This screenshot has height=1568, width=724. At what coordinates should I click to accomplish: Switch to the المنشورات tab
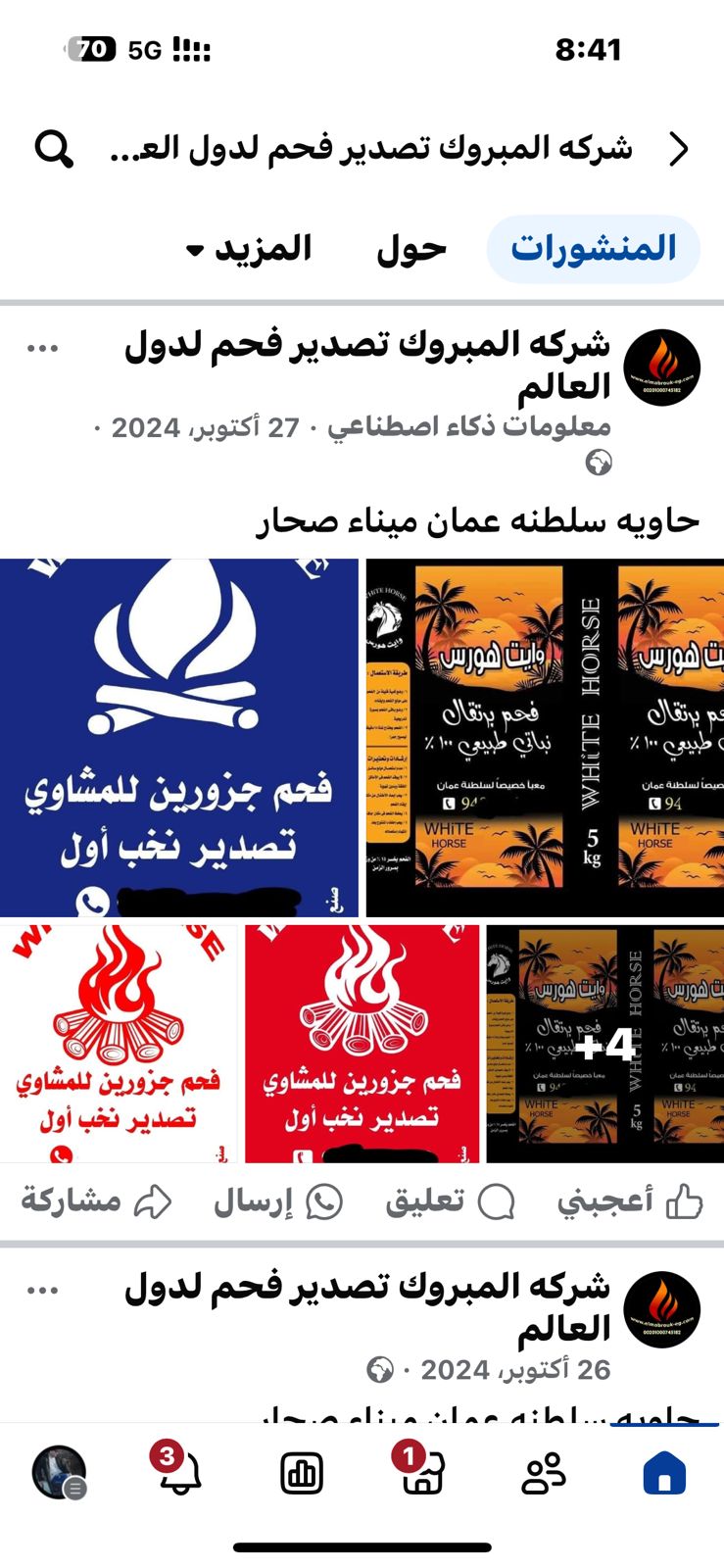pos(594,249)
